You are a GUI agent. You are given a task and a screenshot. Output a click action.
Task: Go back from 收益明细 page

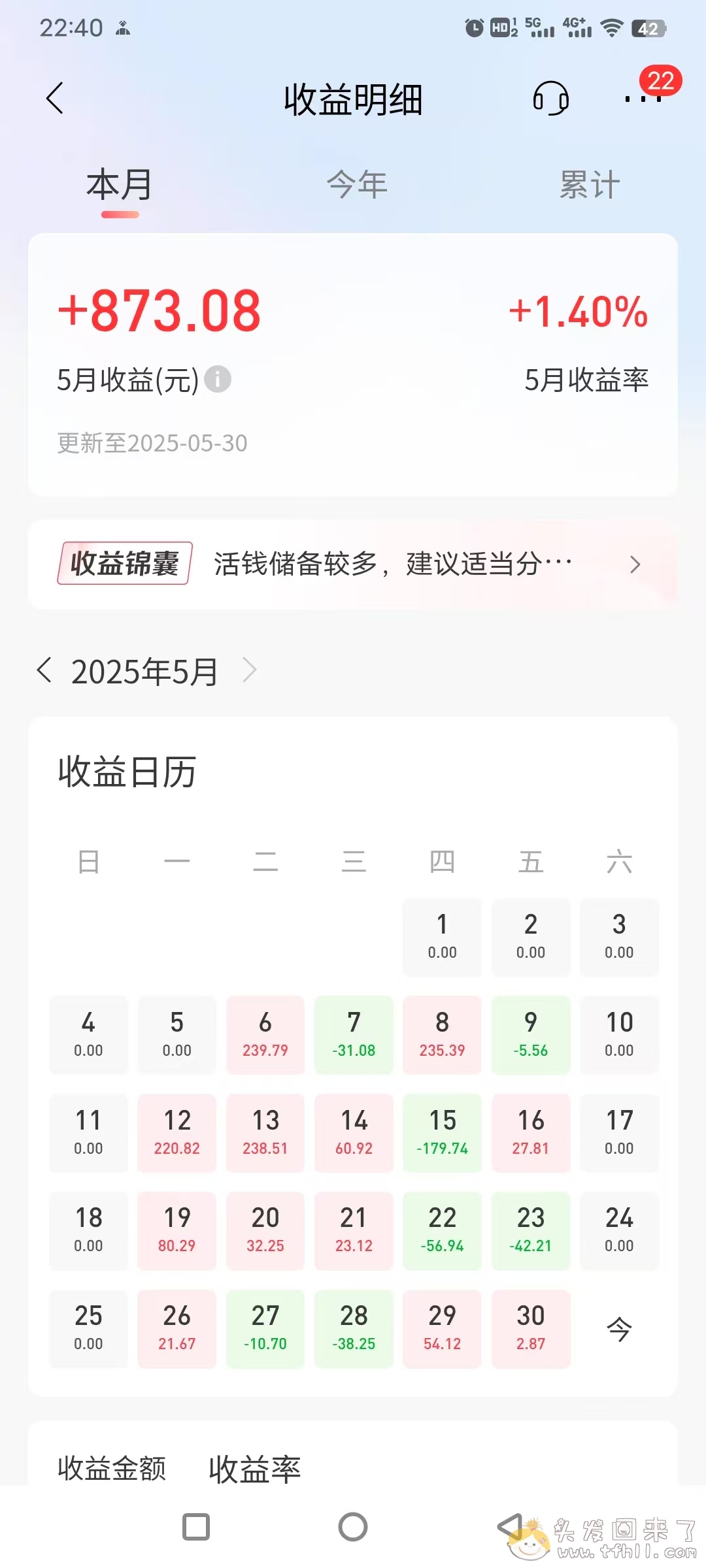point(56,99)
